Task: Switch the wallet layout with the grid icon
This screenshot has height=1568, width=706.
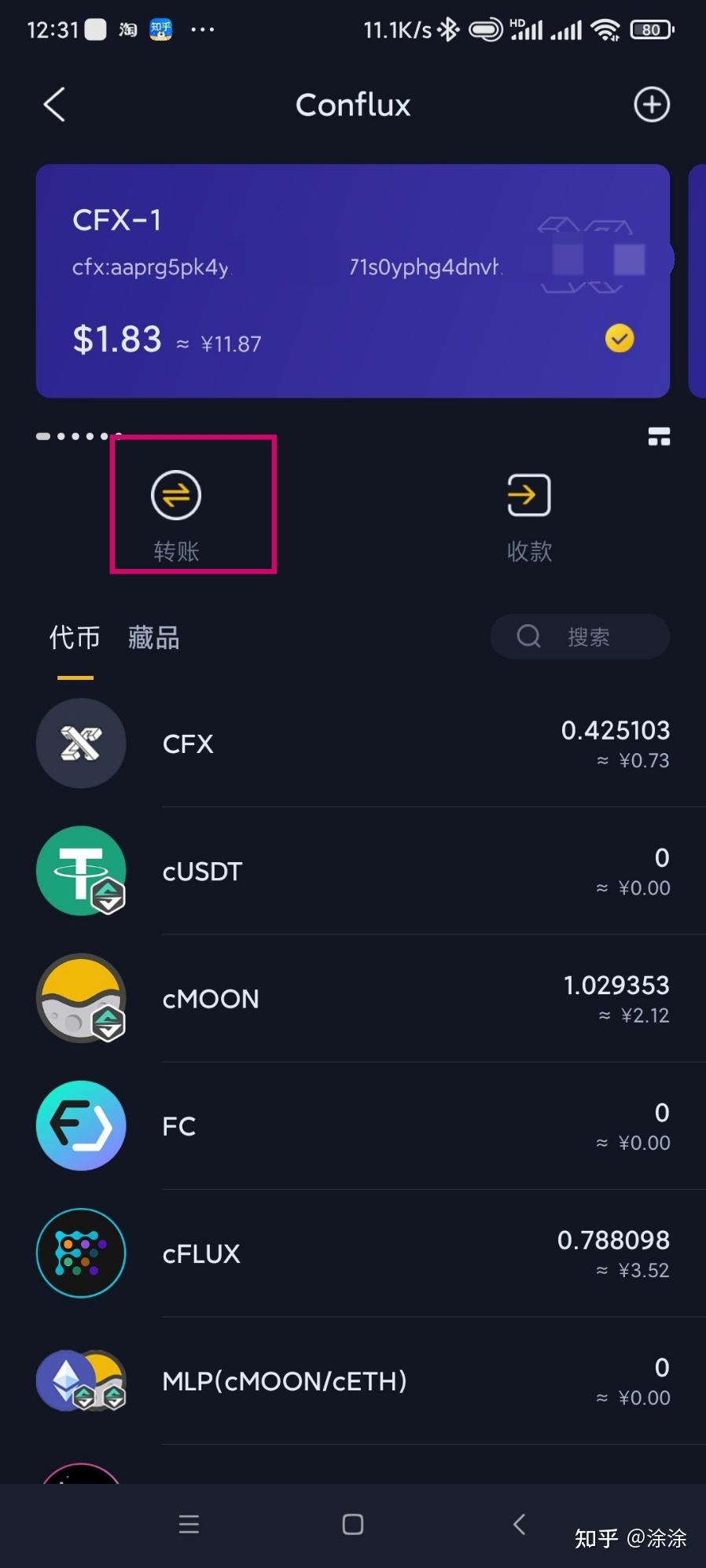Action: pyautogui.click(x=659, y=437)
